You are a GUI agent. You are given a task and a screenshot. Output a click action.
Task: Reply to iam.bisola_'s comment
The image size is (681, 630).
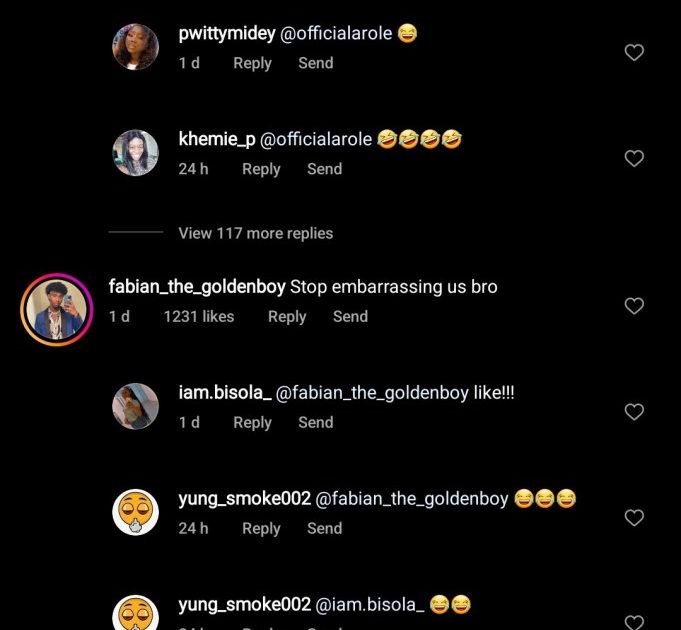click(252, 422)
